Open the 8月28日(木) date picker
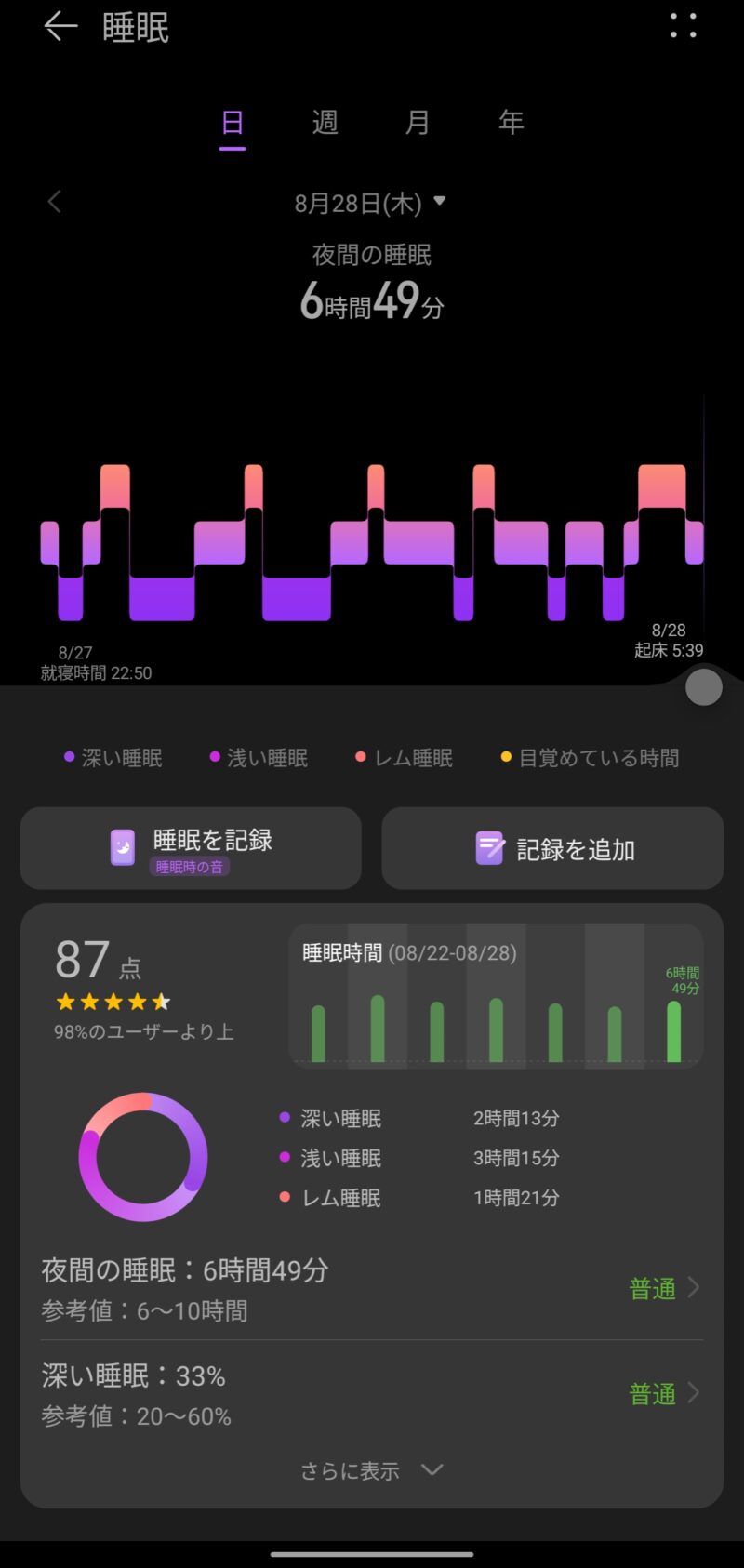 [370, 203]
